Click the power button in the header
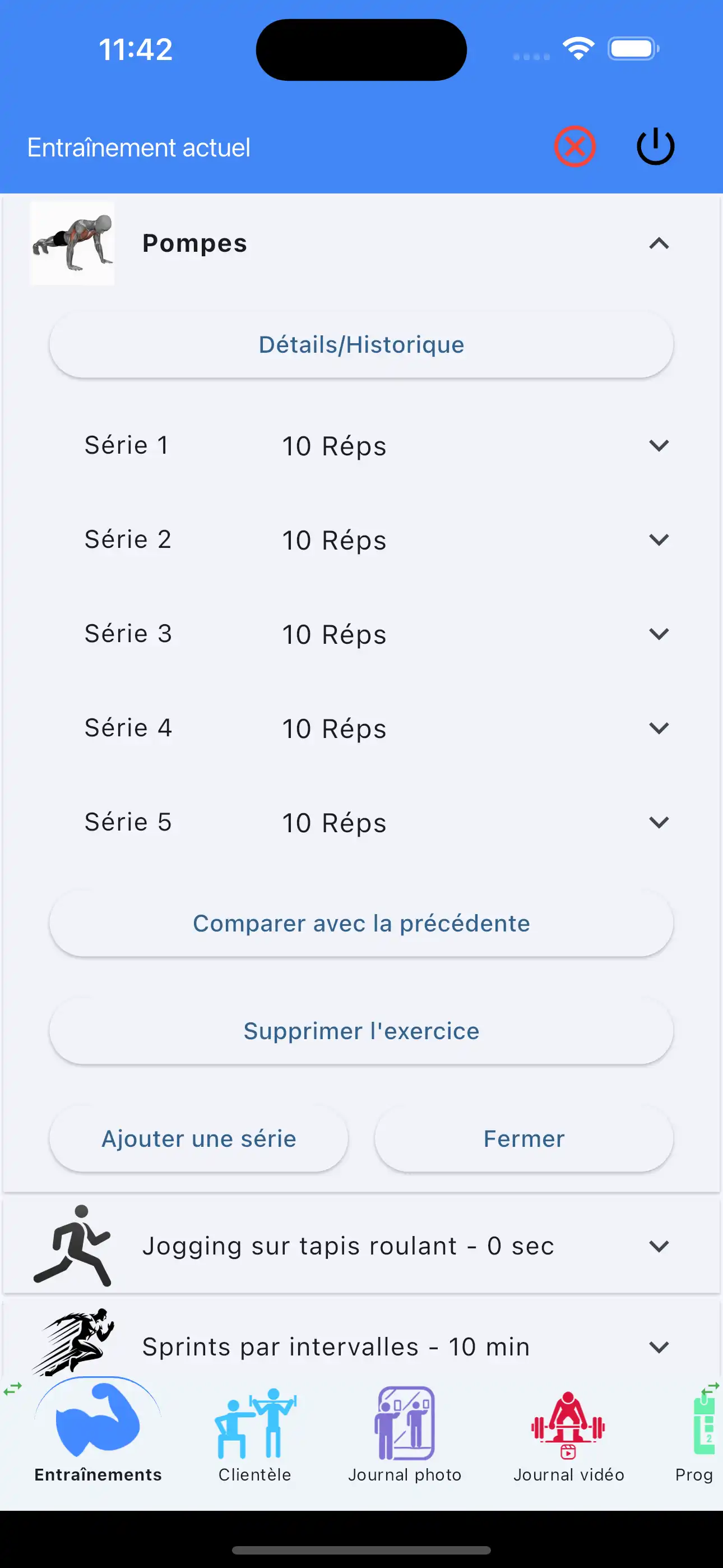The image size is (723, 1568). (655, 145)
